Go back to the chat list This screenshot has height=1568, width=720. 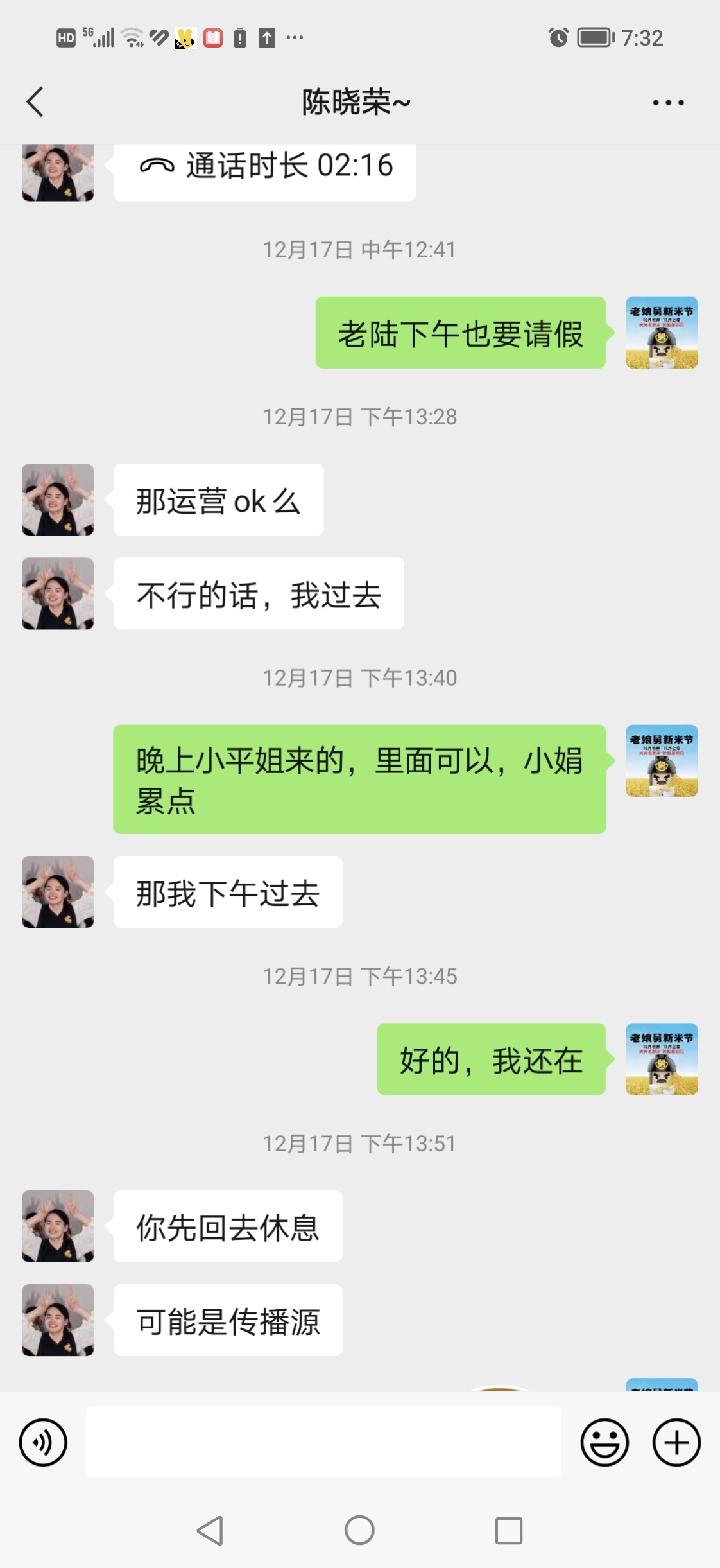point(35,102)
